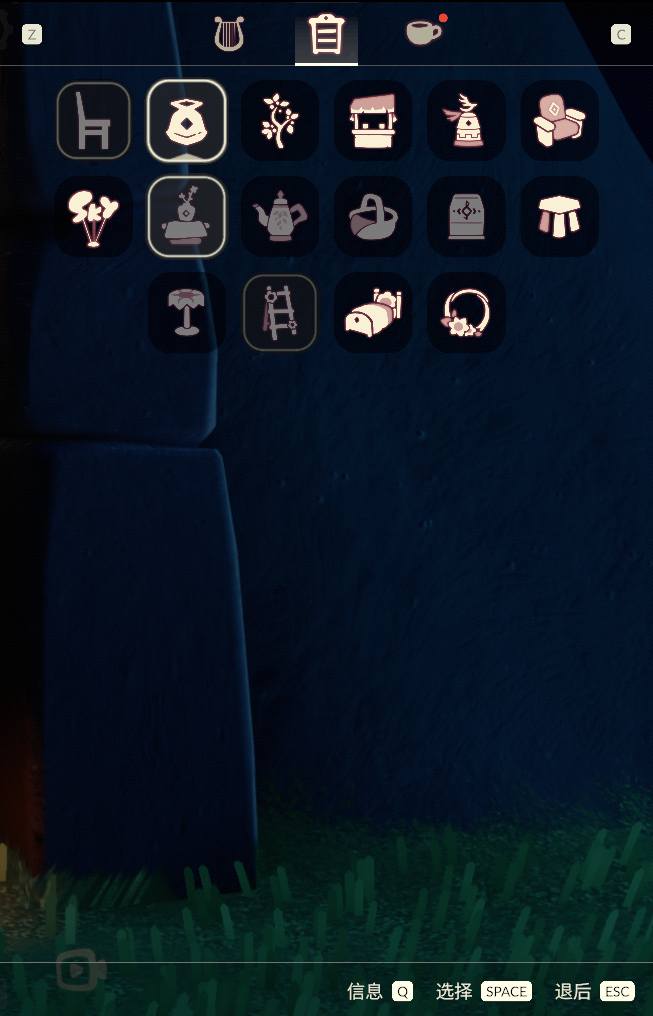Open the camera recording icon
Screen dimensions: 653x1016
tap(76, 969)
